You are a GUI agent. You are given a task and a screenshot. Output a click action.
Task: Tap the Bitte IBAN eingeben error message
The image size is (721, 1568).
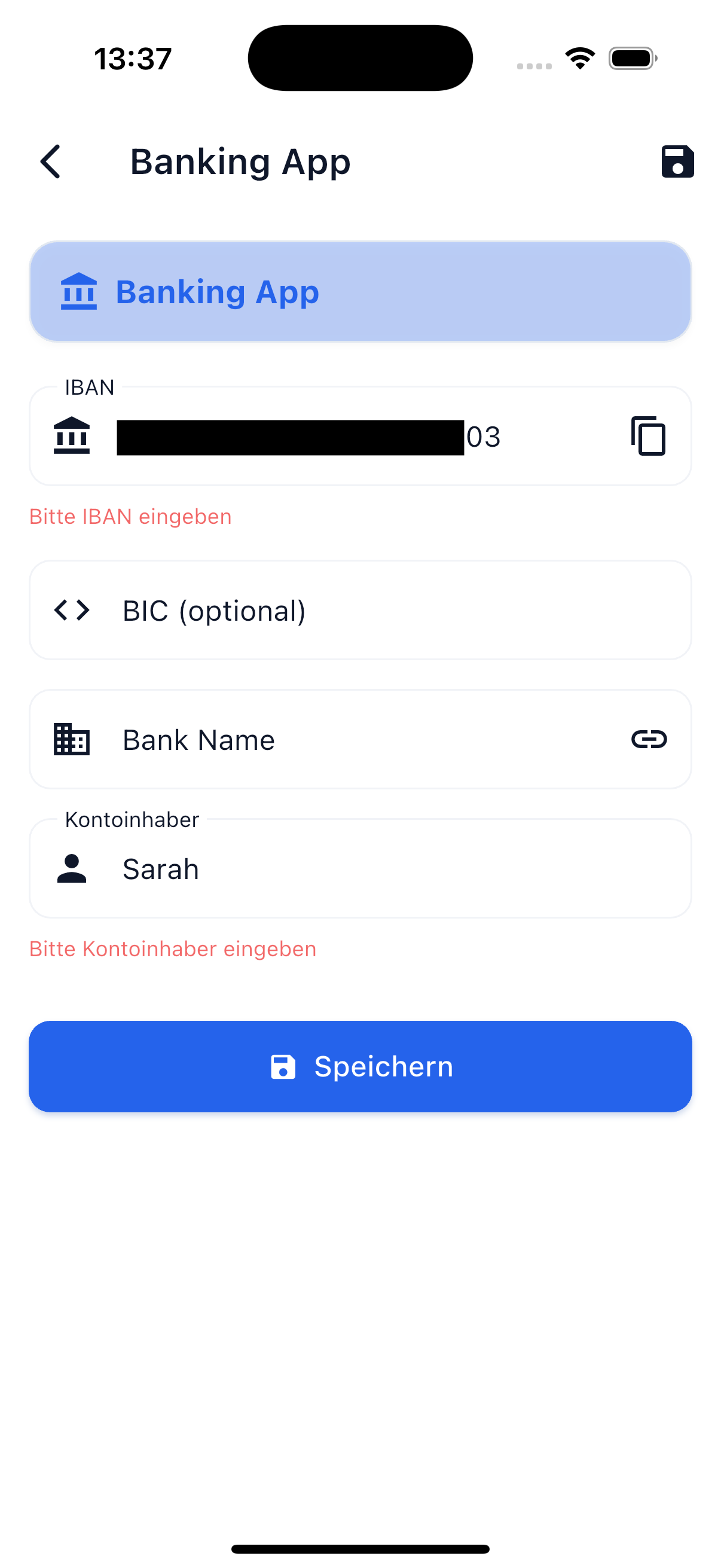point(130,516)
